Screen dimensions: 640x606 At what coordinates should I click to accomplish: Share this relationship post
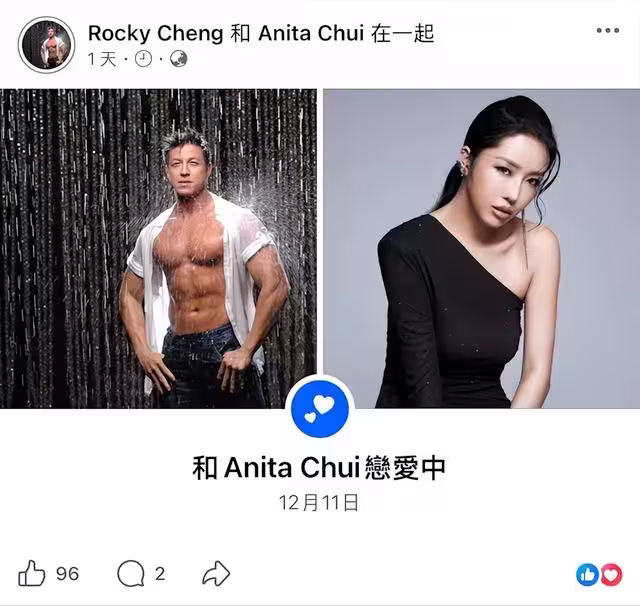pos(216,573)
